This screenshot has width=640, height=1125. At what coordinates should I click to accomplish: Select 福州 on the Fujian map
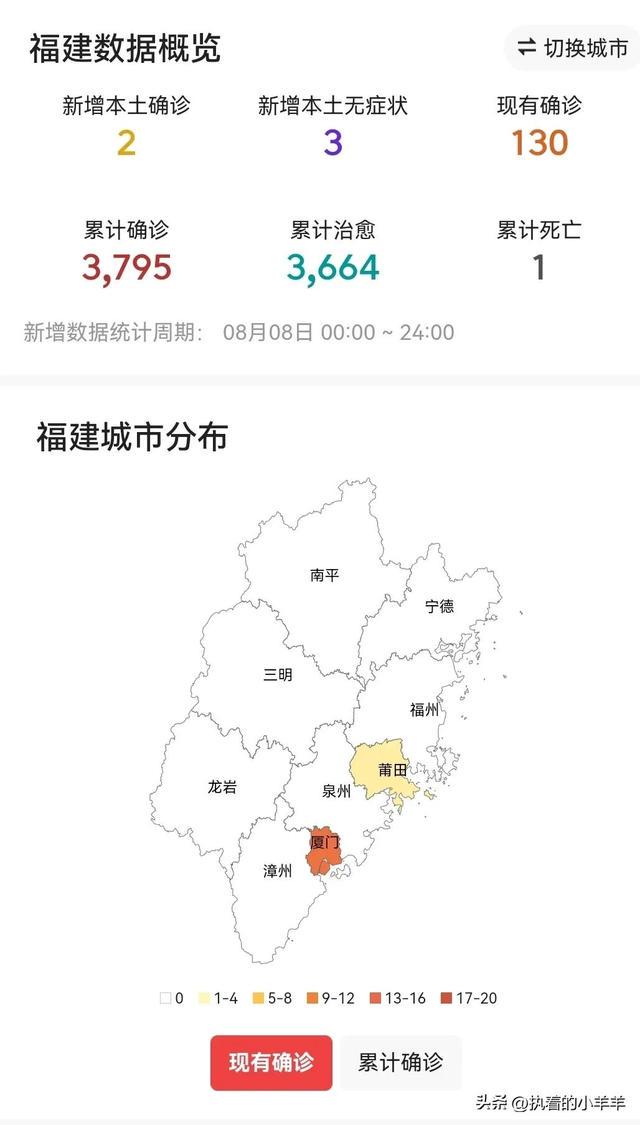click(x=423, y=710)
